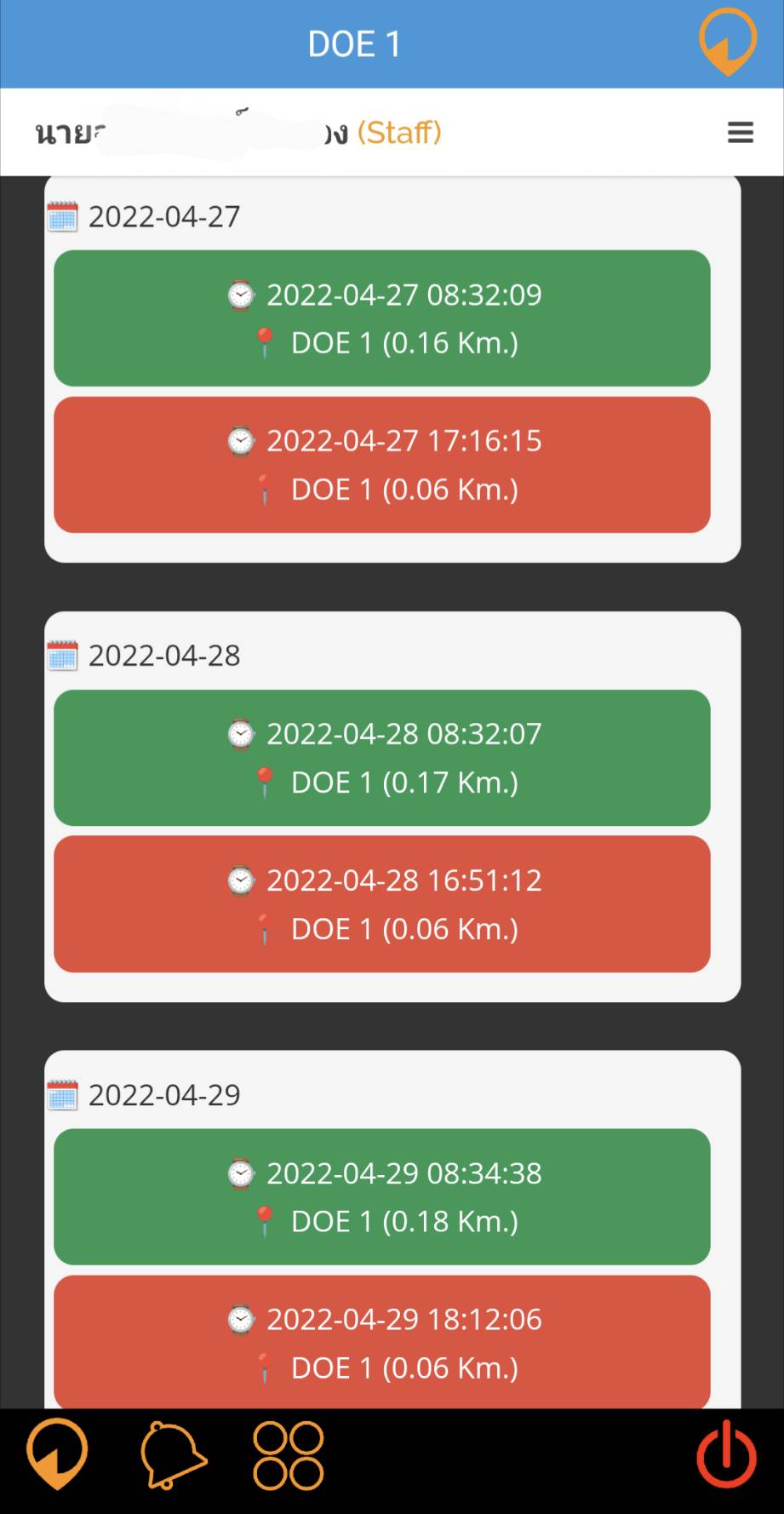The image size is (784, 1514).
Task: Open the hamburger menu
Action: click(740, 132)
